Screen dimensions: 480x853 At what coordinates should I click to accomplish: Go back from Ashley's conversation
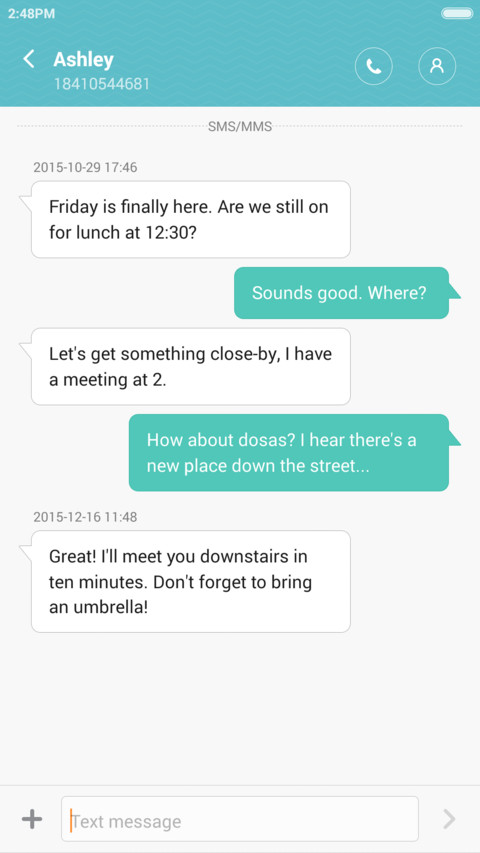coord(29,59)
